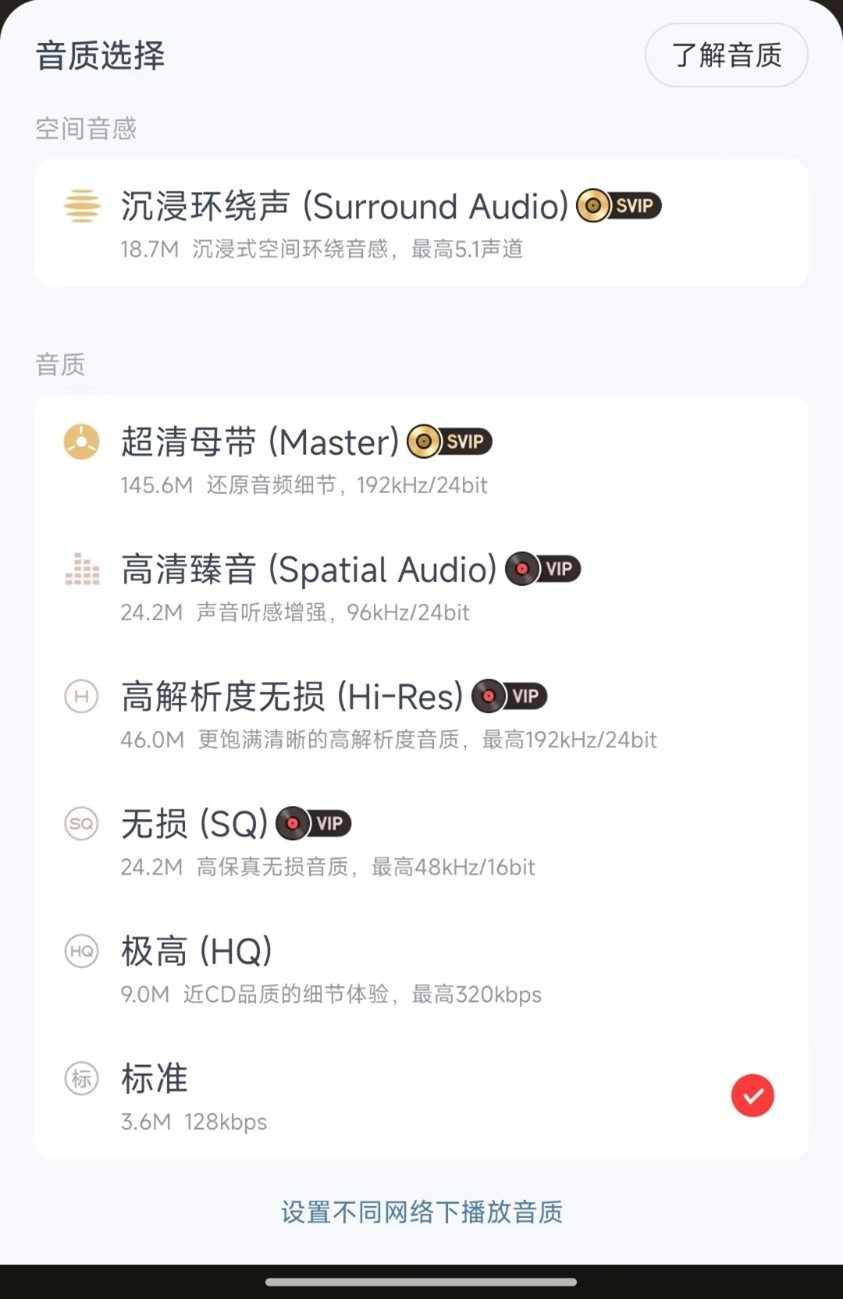Screen dimensions: 843x1299
Task: Click the SVIP badge next to Surround Audio
Action: (x=621, y=205)
